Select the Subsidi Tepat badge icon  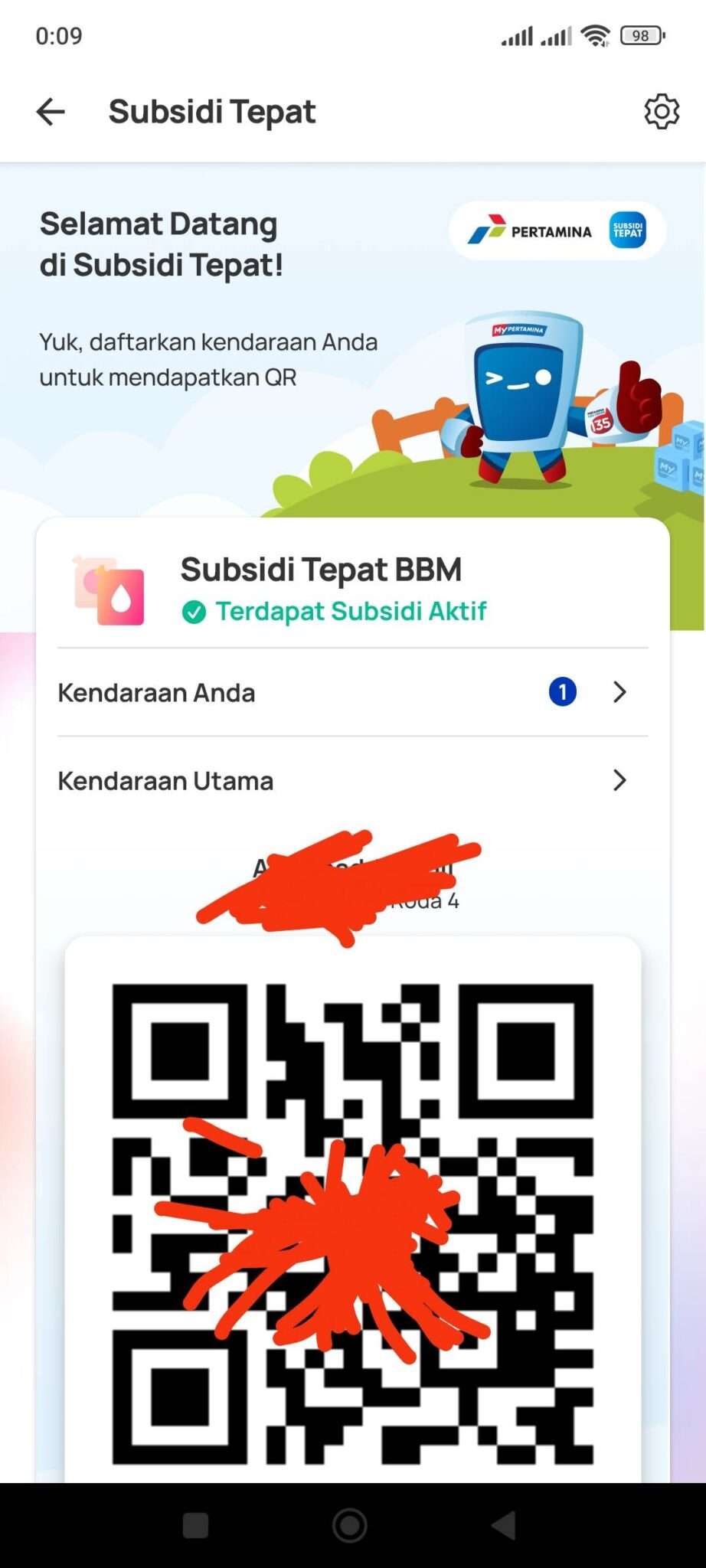[x=626, y=230]
